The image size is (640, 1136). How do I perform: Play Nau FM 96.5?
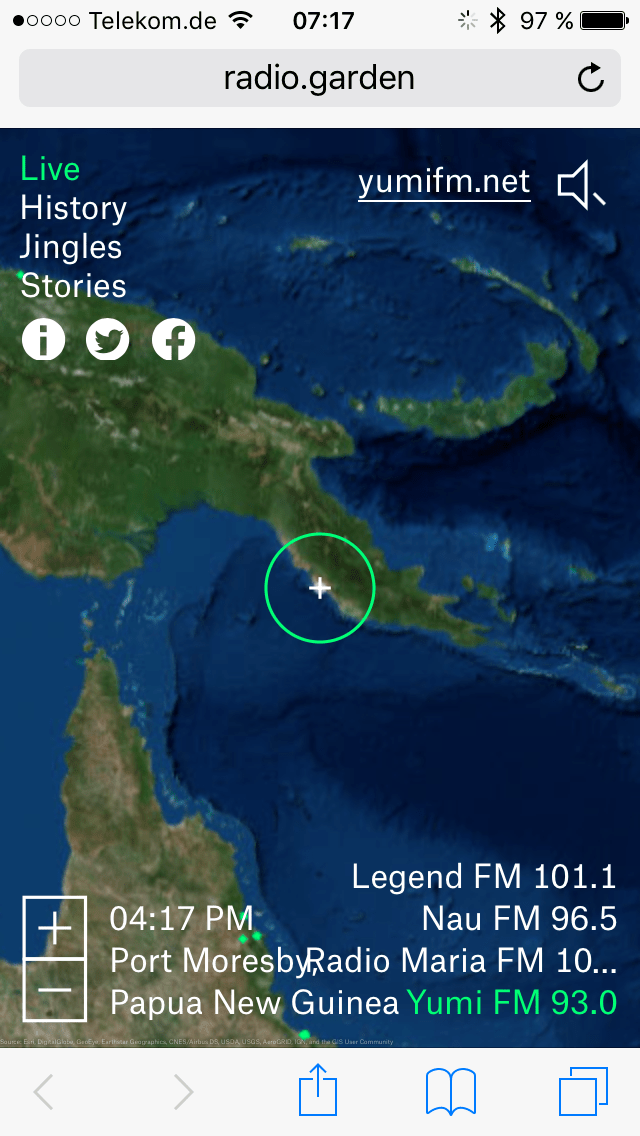(519, 918)
